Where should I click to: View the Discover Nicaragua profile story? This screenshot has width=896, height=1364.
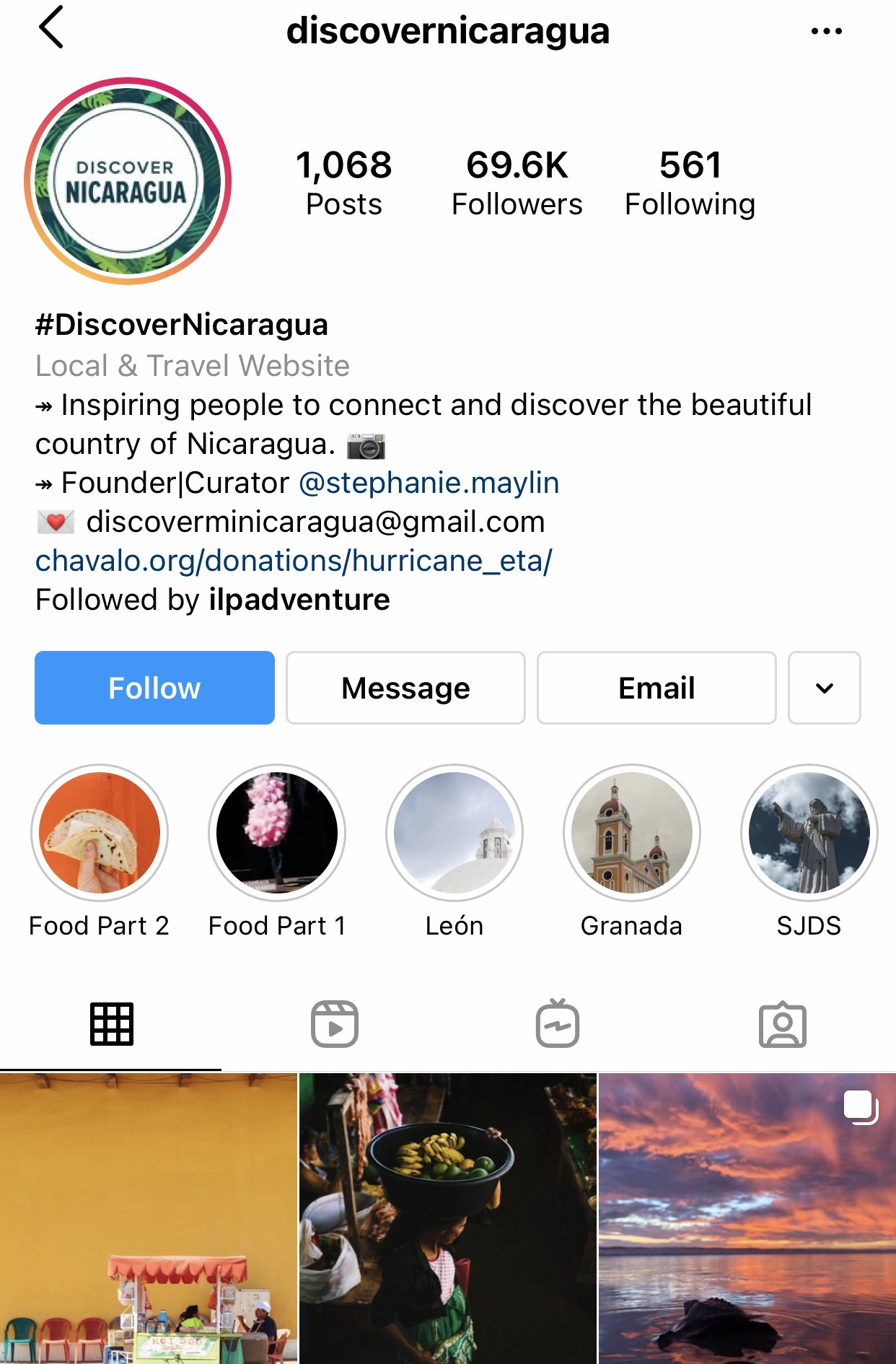(128, 181)
